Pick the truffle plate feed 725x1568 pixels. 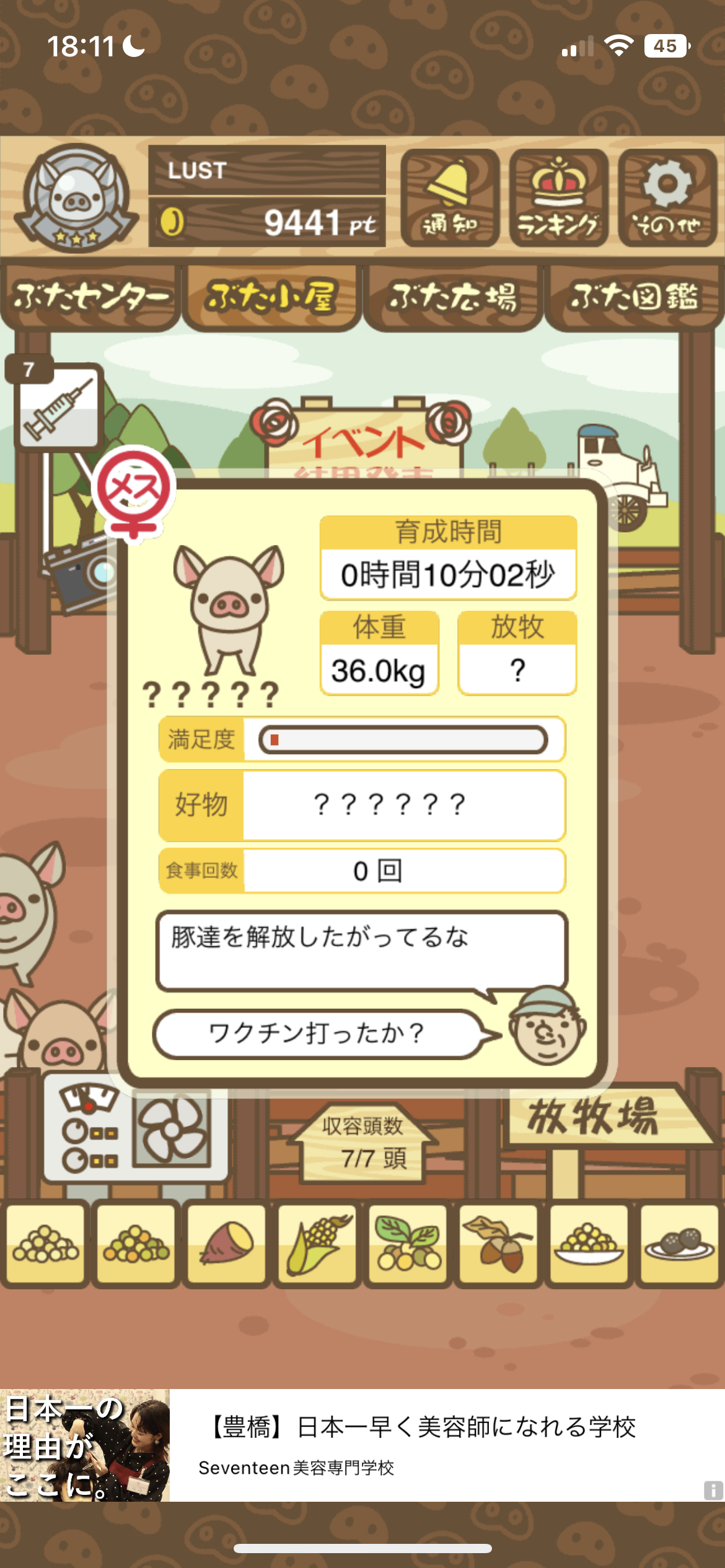[x=679, y=1244]
